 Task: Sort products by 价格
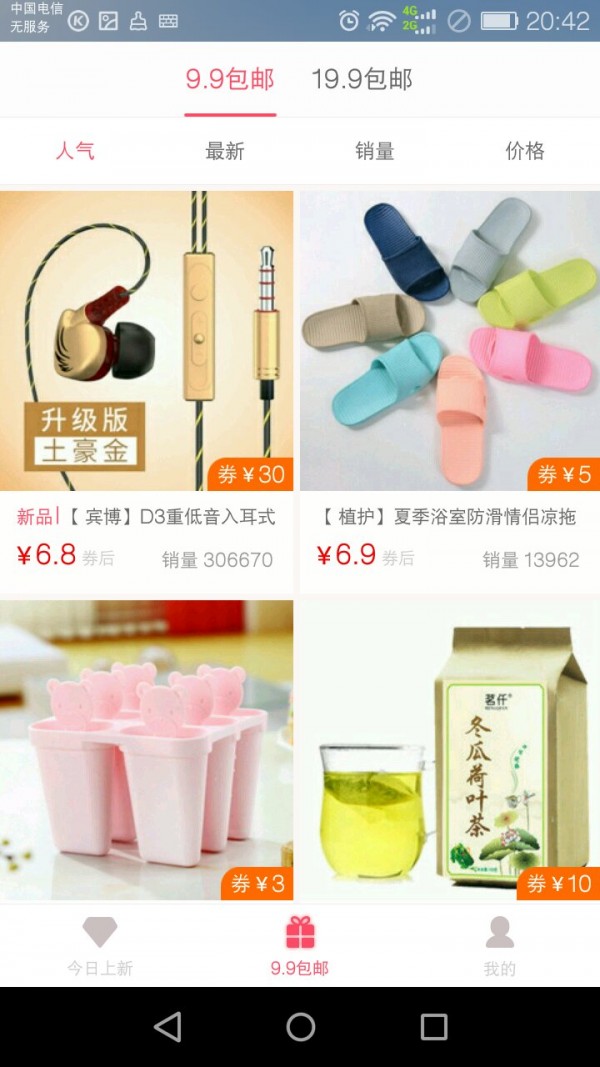point(525,151)
